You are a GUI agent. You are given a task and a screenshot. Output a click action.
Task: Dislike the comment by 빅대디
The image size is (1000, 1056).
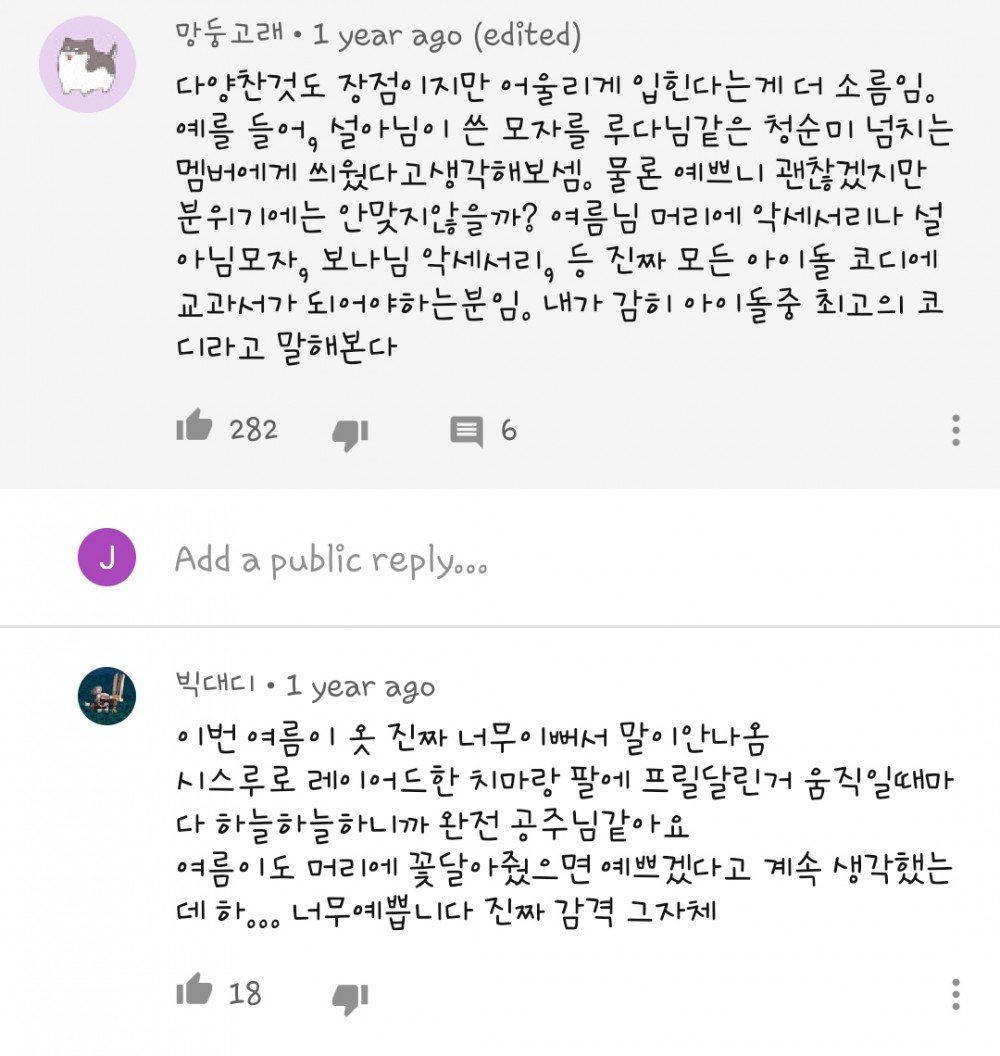click(x=350, y=996)
